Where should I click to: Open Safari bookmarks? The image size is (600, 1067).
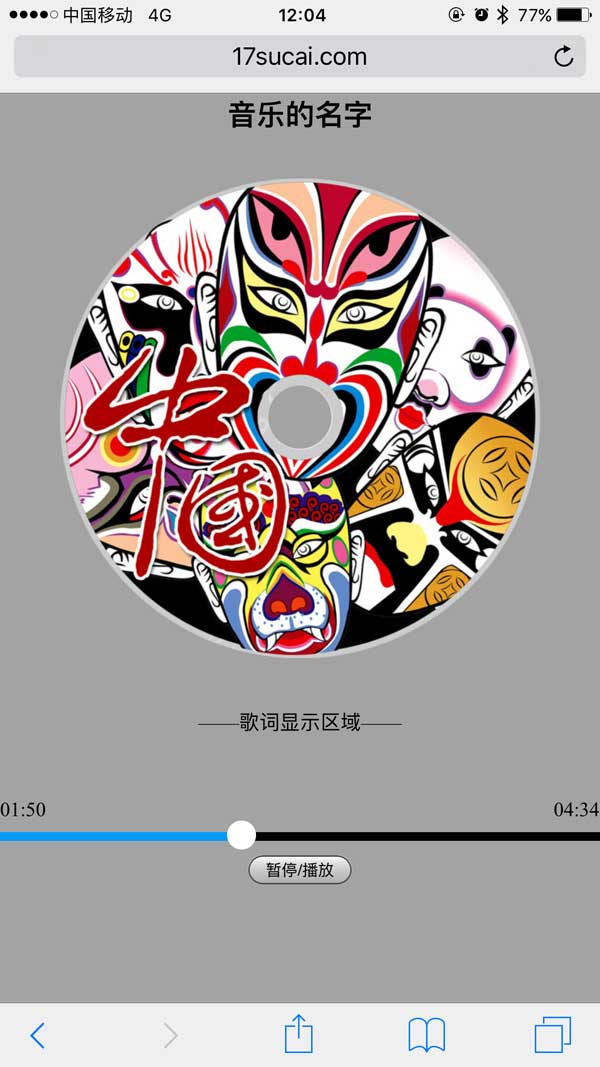[x=427, y=1035]
